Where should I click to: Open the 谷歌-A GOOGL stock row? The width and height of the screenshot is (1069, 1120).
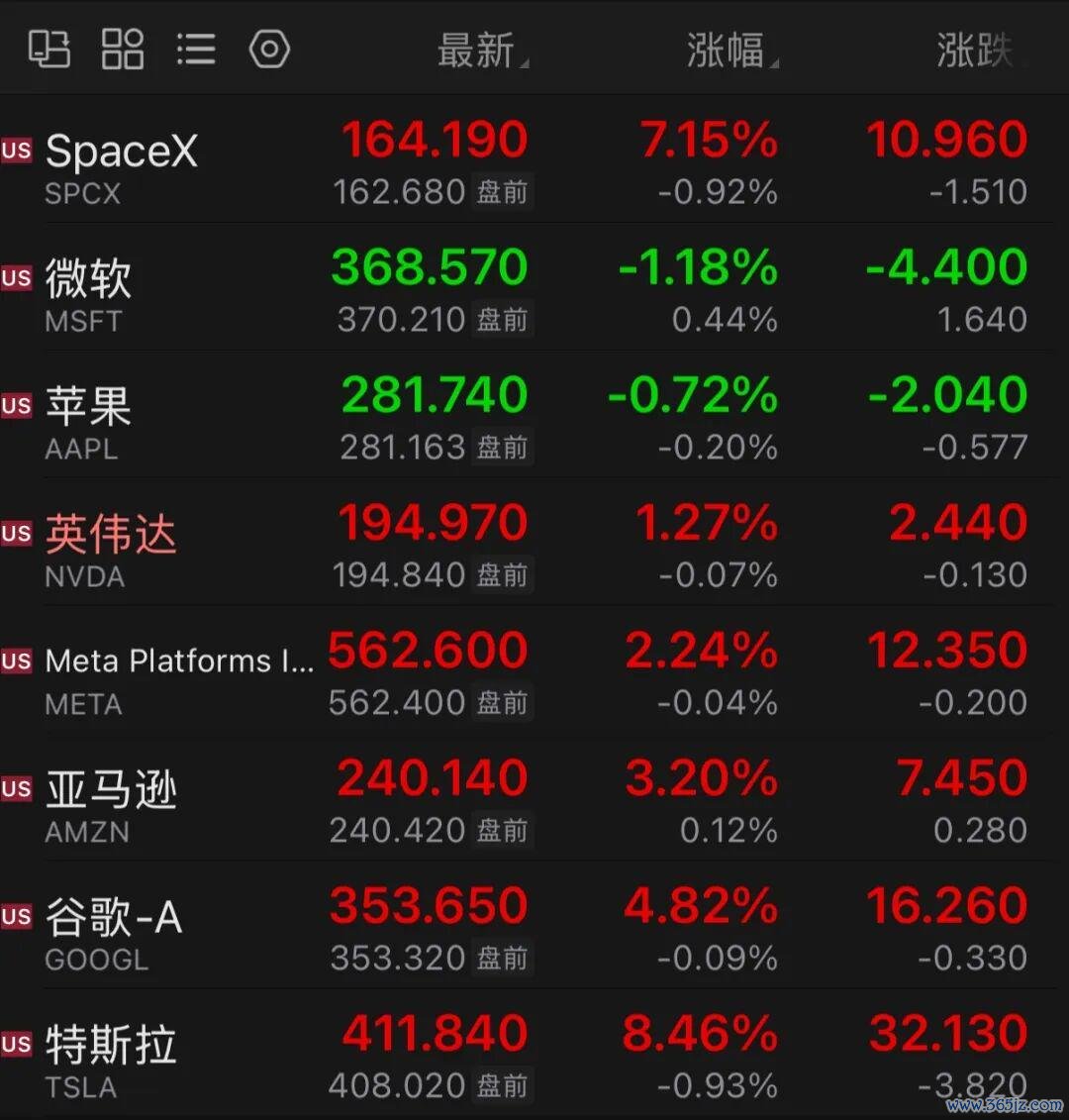(534, 926)
